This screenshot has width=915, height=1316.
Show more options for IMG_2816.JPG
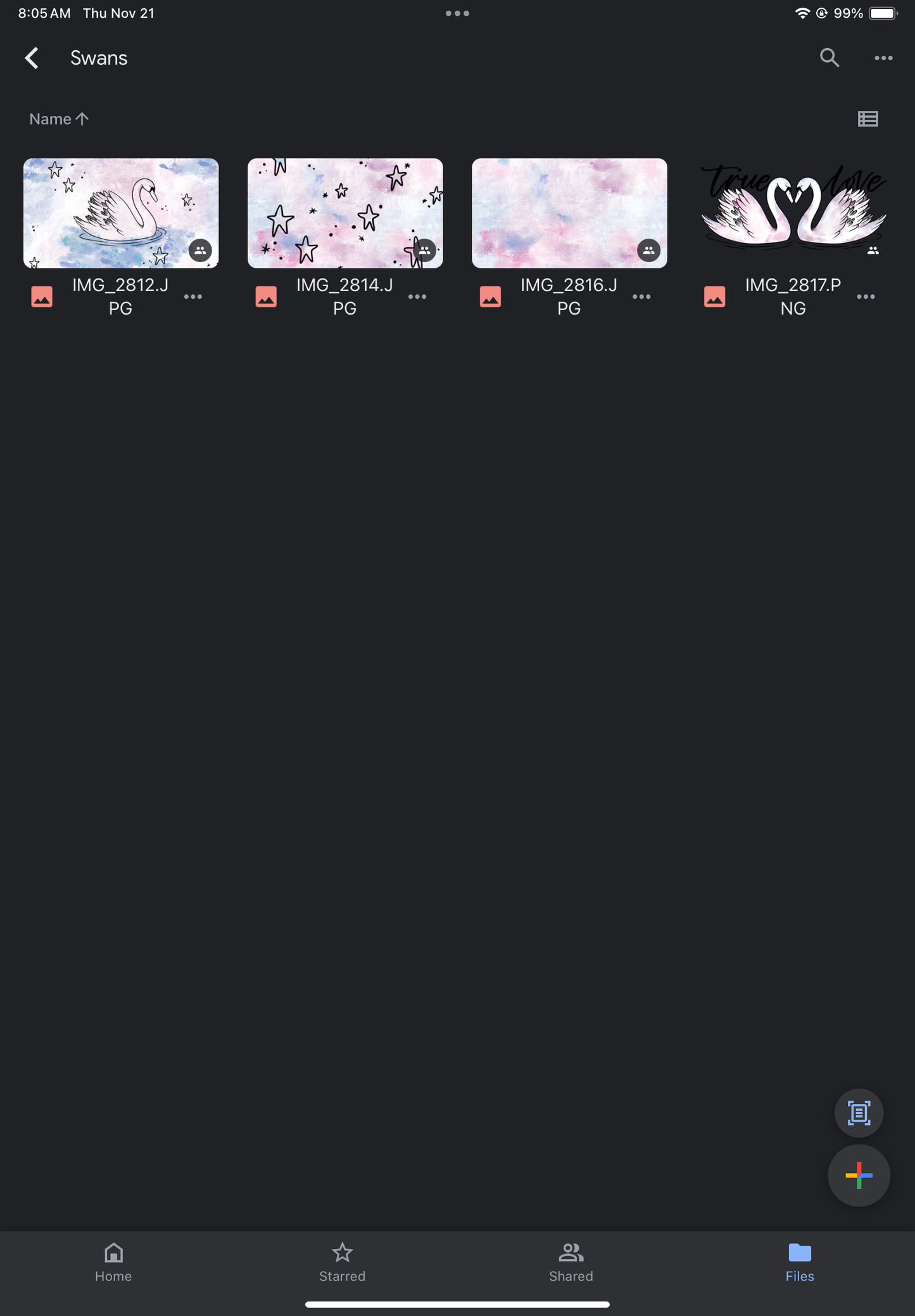[641, 297]
